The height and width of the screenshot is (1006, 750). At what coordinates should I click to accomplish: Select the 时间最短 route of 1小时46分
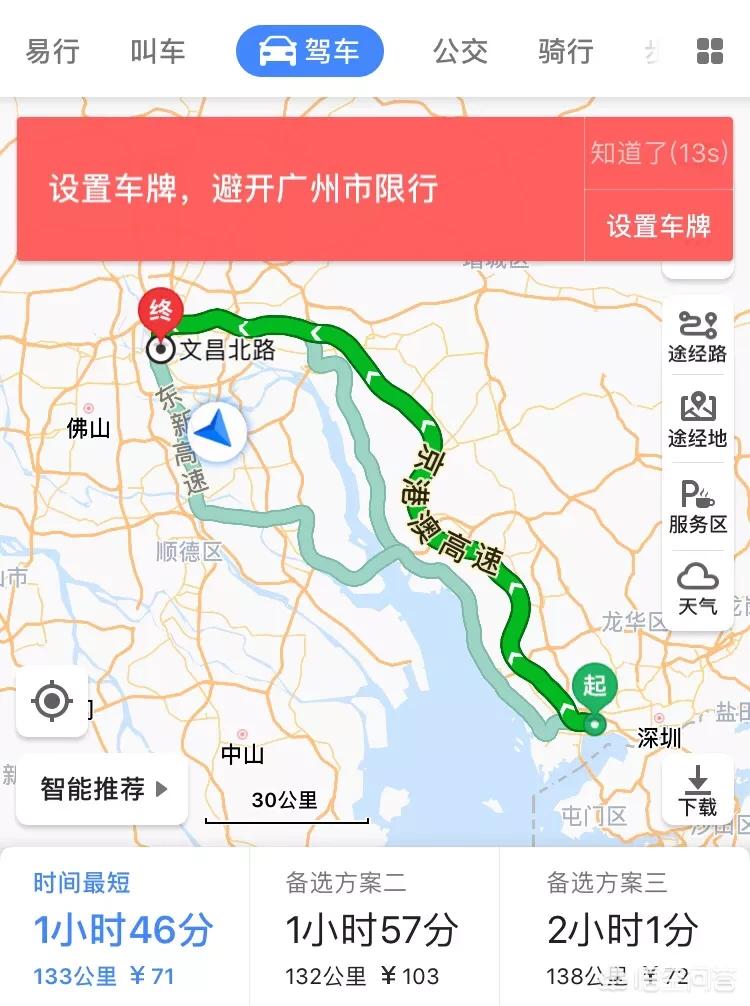pyautogui.click(x=124, y=928)
